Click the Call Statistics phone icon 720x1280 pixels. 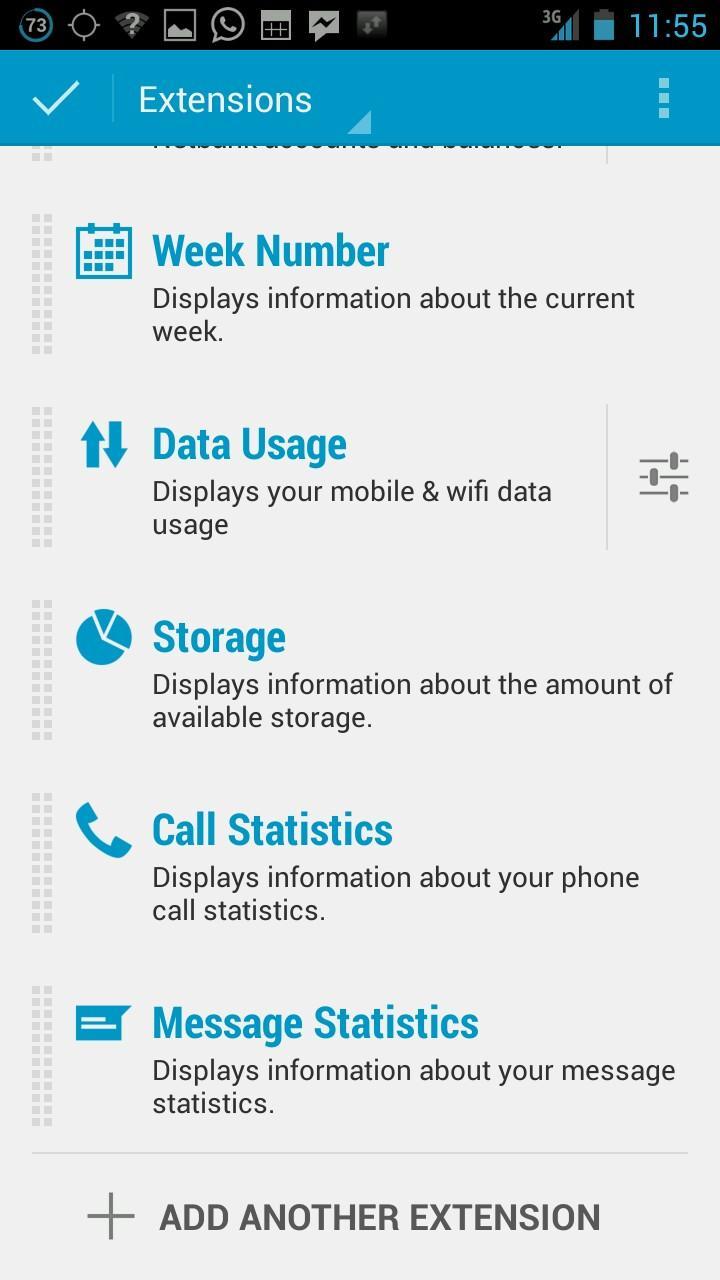[x=102, y=829]
